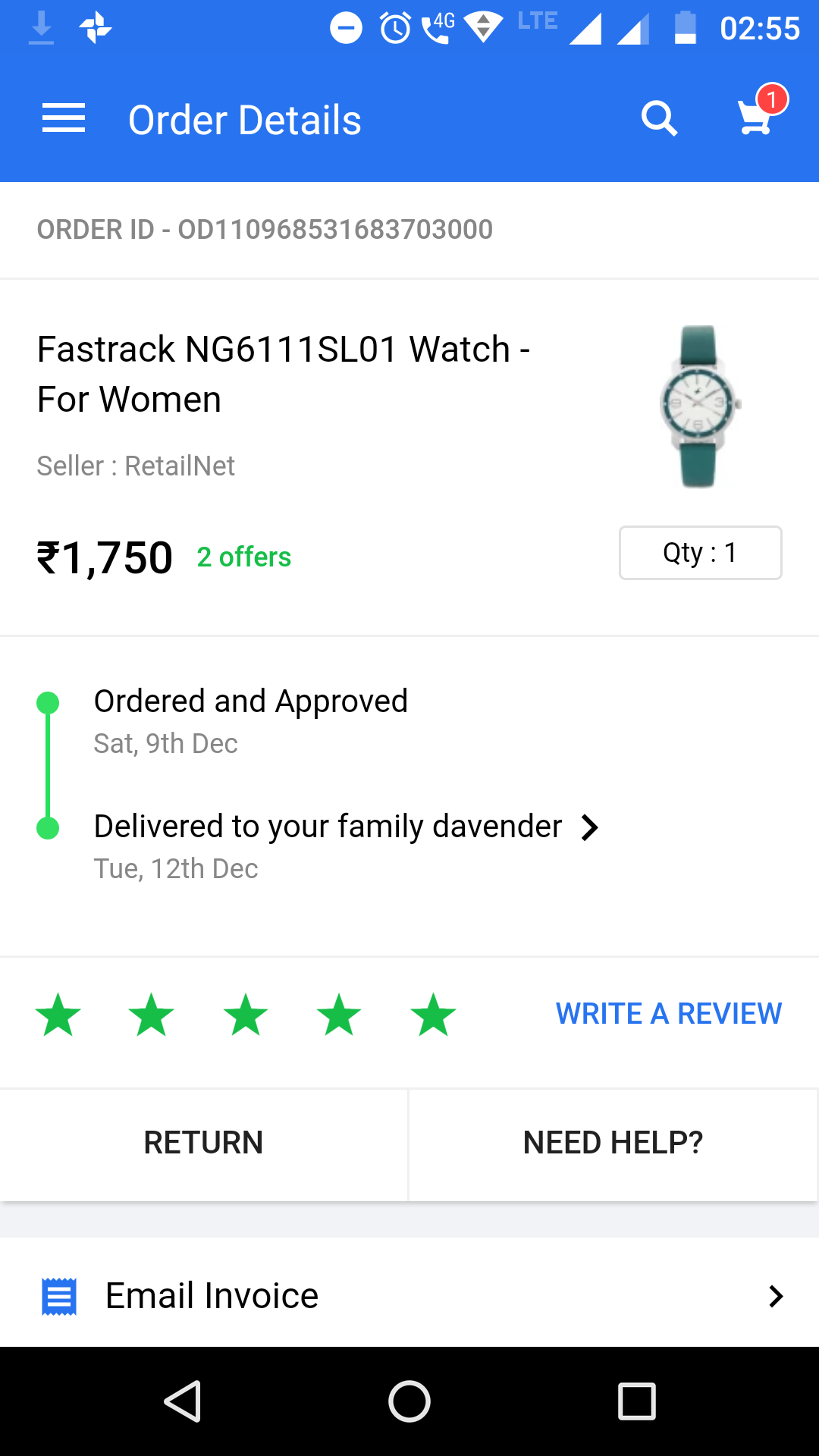Start a return for this order
819x1456 pixels.
pos(203,1143)
